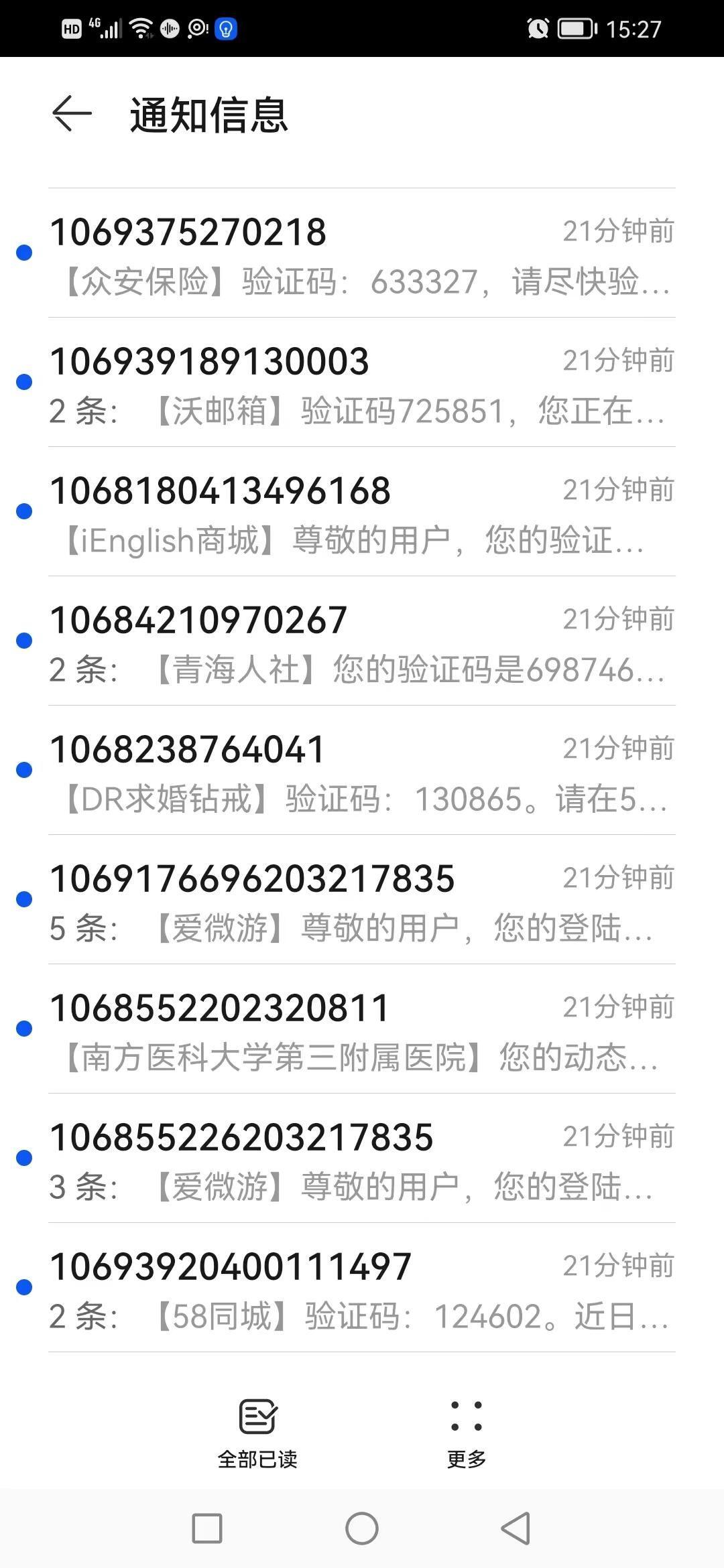Tap the system home button
Screen dimensions: 724x1568
(x=362, y=1528)
